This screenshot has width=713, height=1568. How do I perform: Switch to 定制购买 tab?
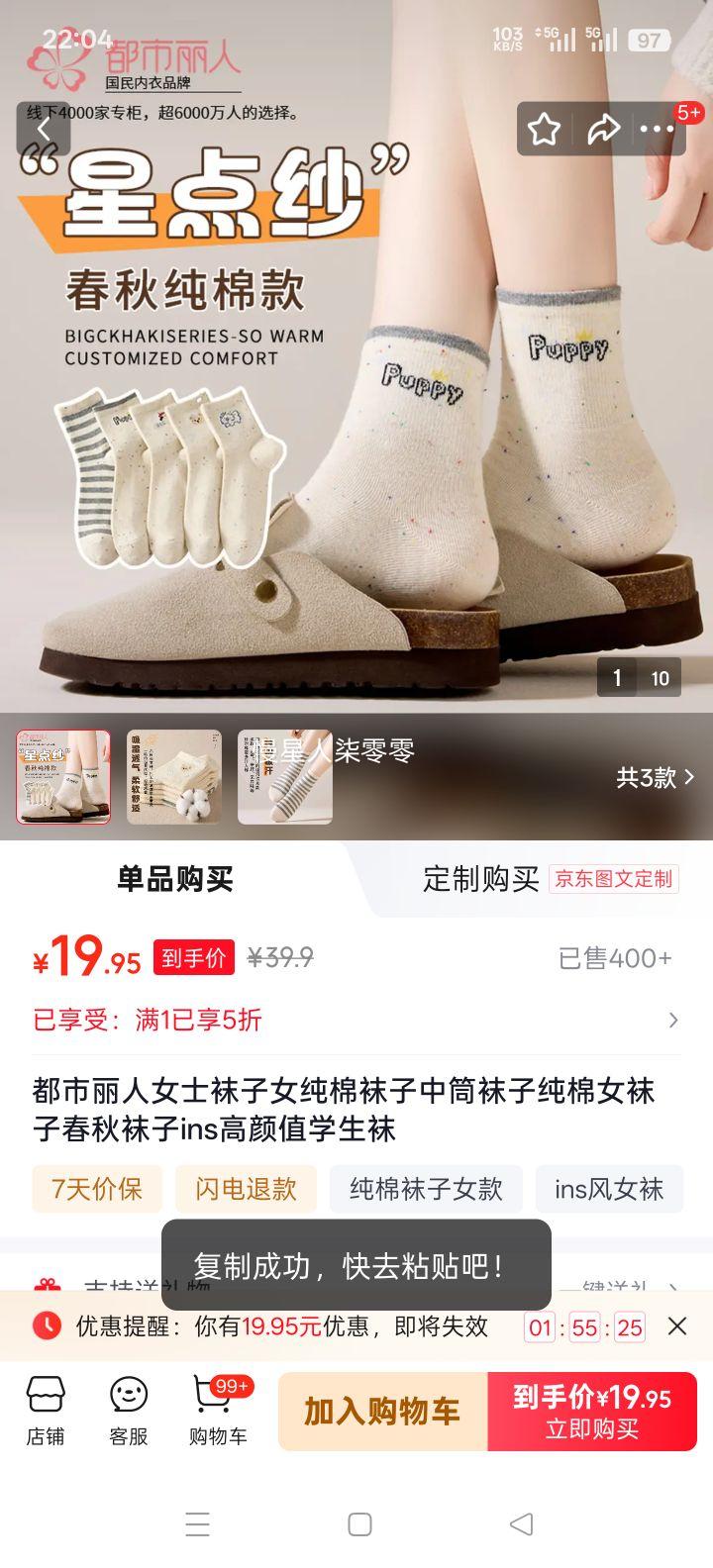tap(487, 879)
